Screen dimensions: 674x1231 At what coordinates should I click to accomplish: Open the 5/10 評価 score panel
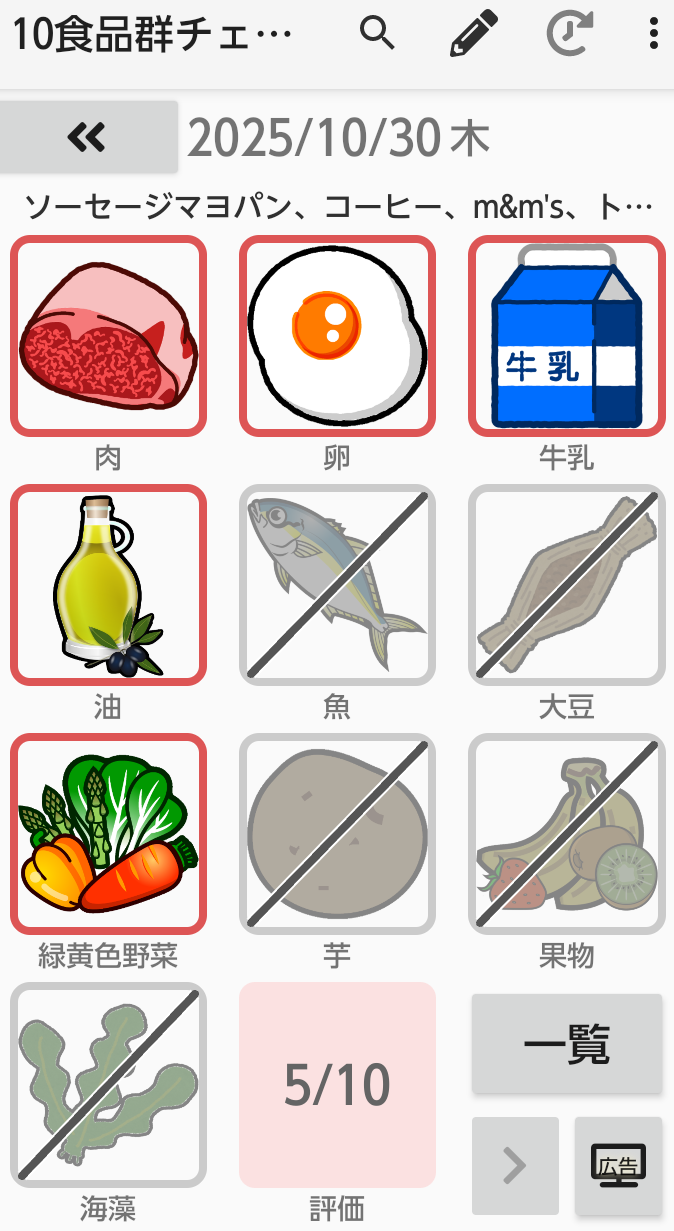337,1085
